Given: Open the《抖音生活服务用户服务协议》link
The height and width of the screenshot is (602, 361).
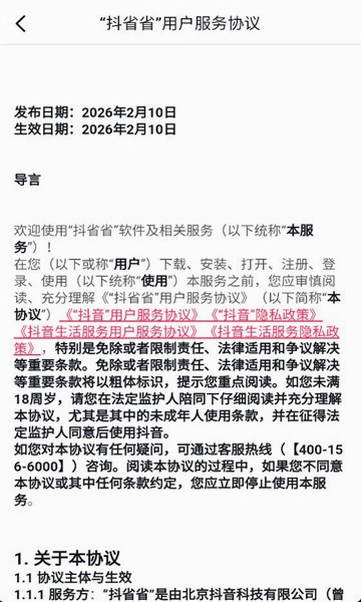Looking at the screenshot, I should pyautogui.click(x=106, y=332).
